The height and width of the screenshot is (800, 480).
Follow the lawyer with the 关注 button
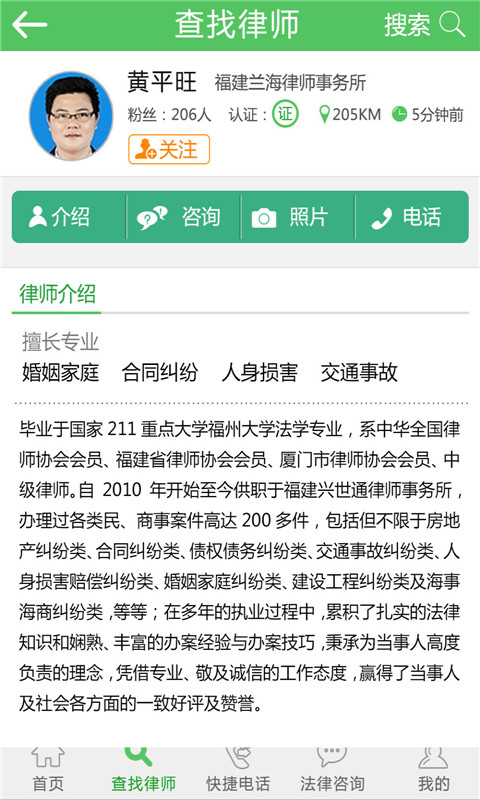(169, 149)
